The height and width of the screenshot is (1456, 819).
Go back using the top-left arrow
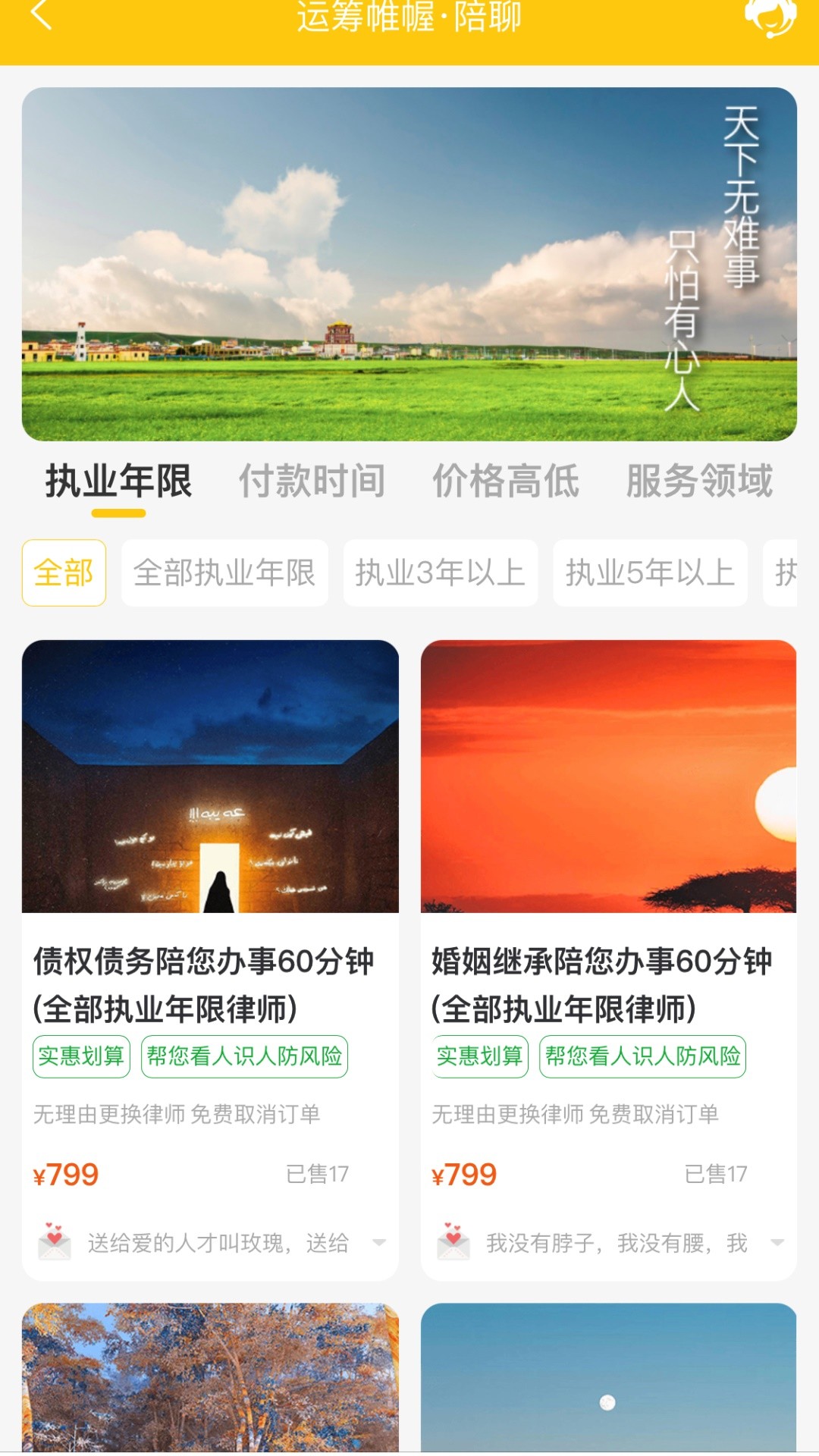41,15
